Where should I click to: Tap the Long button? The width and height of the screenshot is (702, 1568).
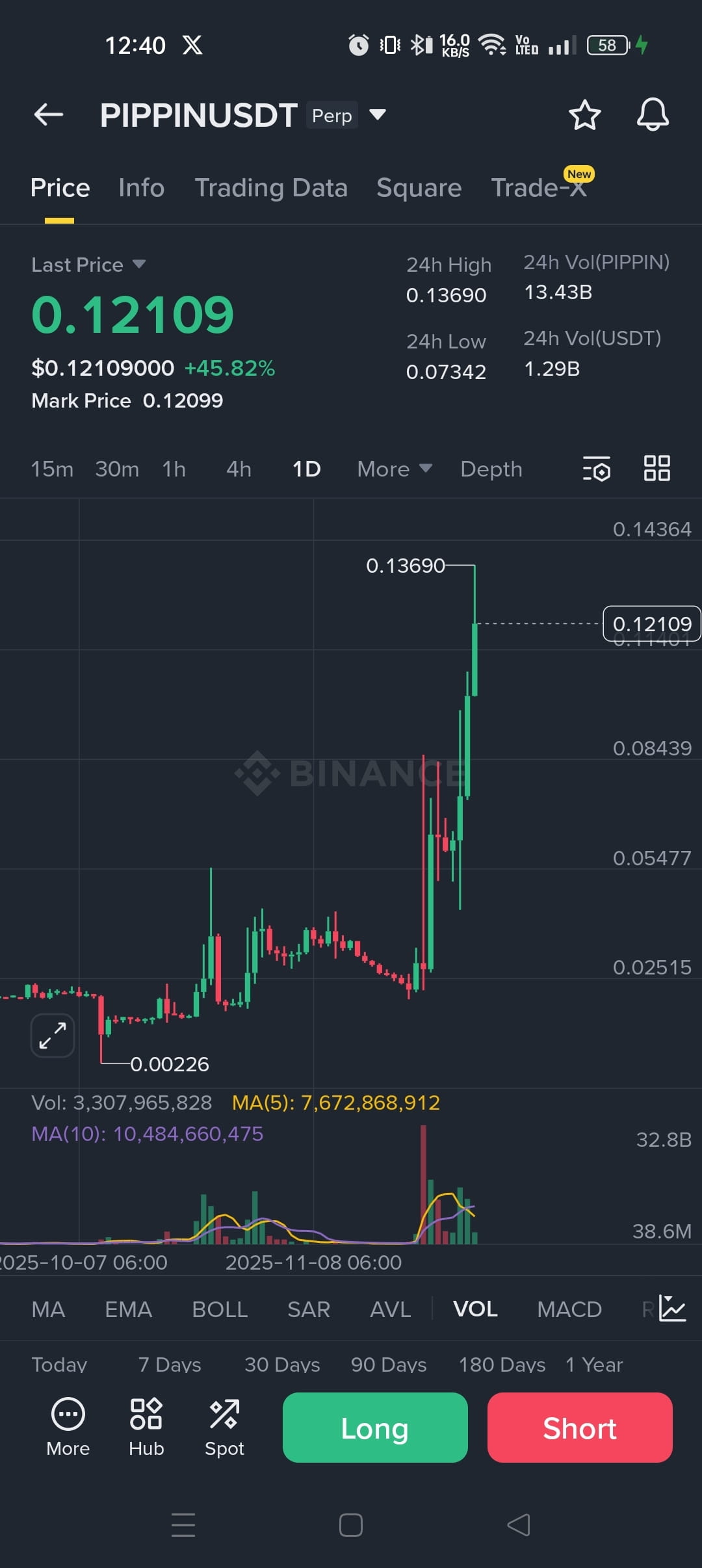(375, 1428)
